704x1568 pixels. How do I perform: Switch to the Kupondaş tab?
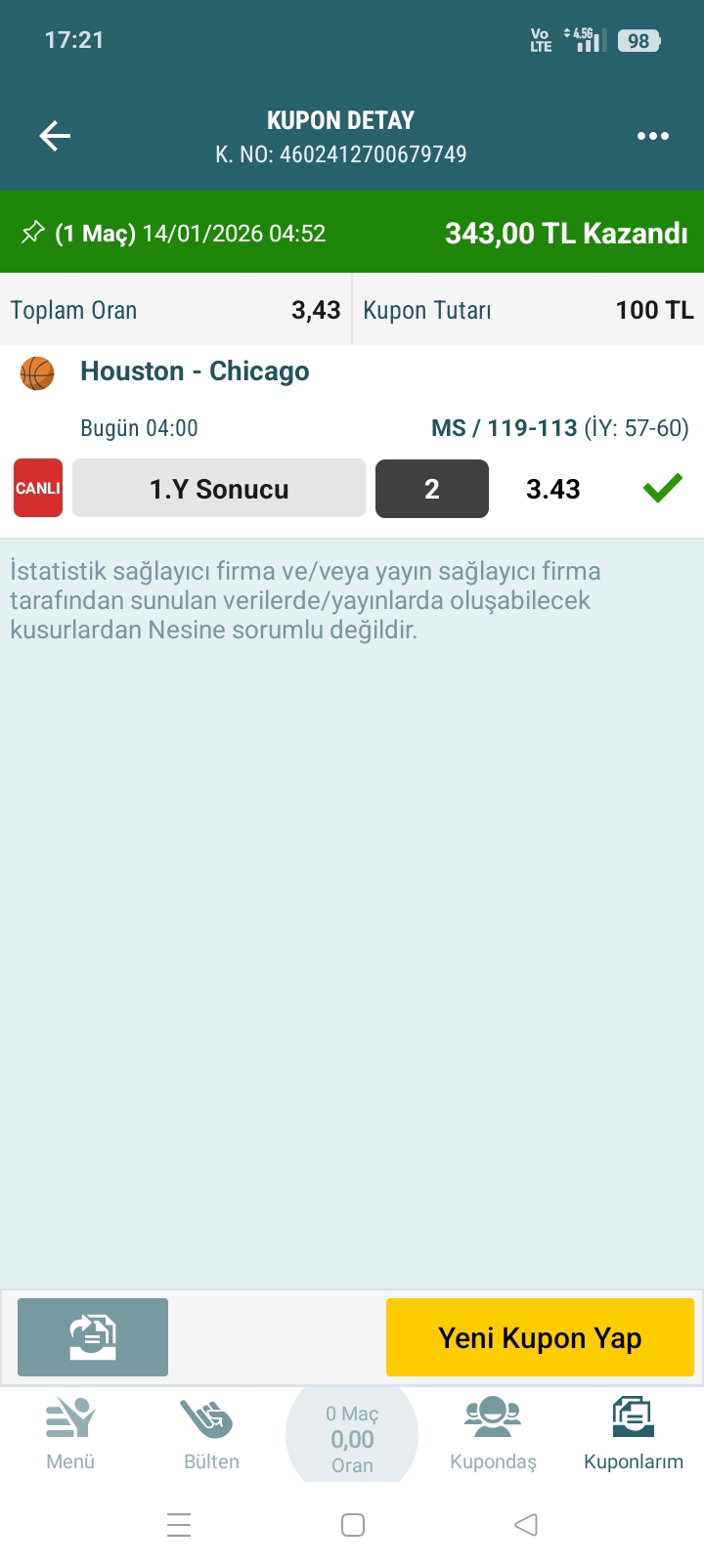tap(493, 1434)
